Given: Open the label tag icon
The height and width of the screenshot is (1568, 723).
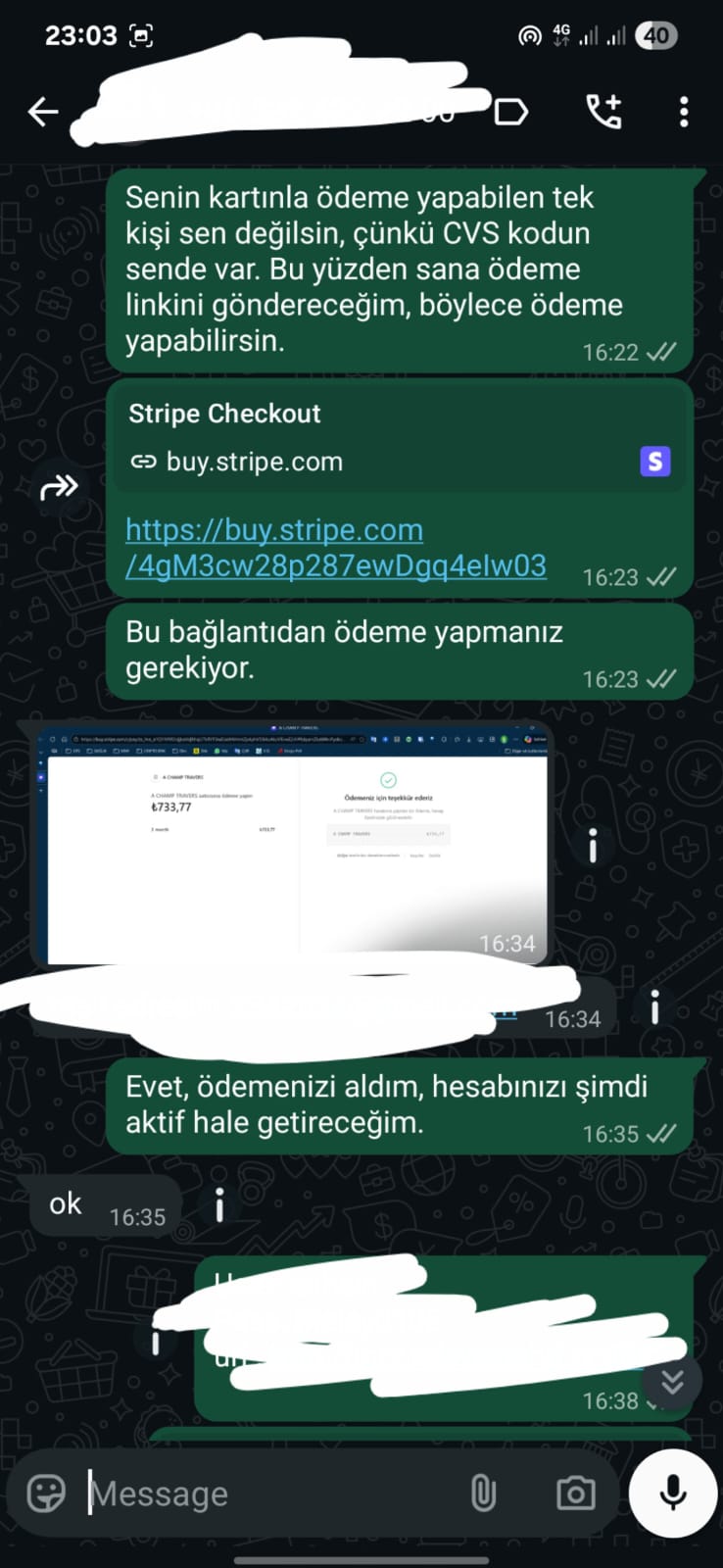Looking at the screenshot, I should pos(511,112).
